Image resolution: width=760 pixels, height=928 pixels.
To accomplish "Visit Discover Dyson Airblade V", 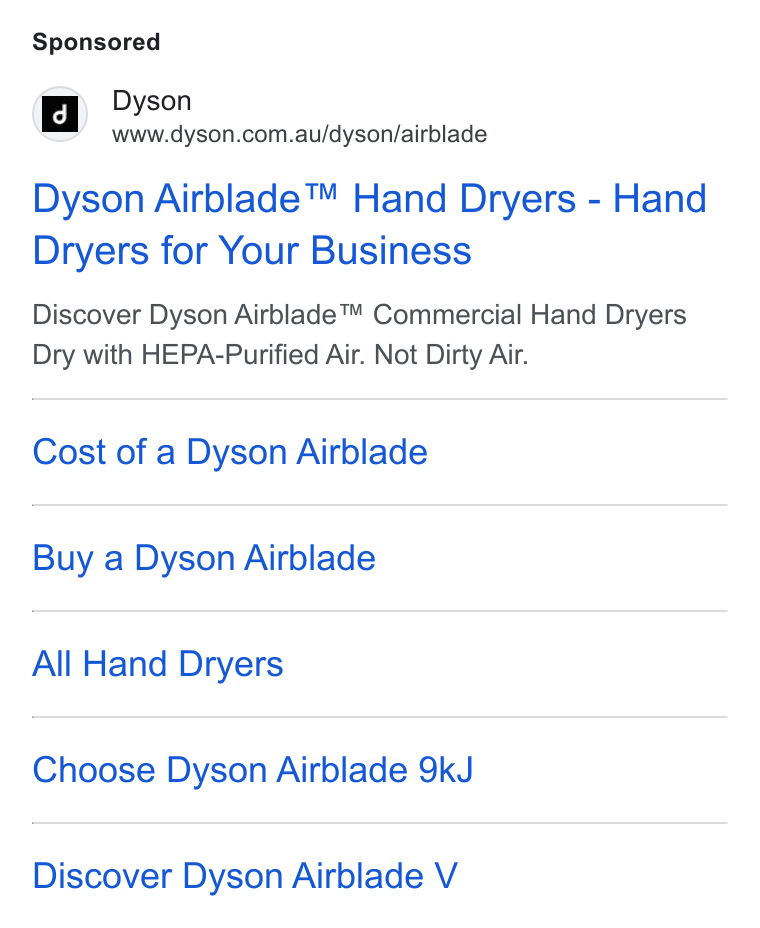I will point(245,876).
